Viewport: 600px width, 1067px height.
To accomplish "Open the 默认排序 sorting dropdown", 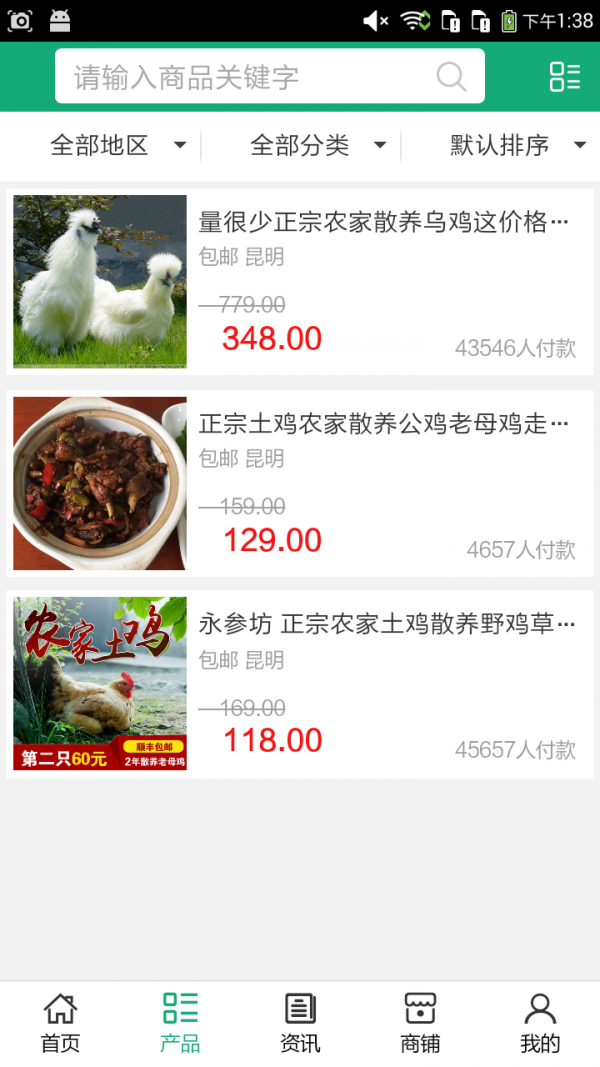I will tap(515, 146).
